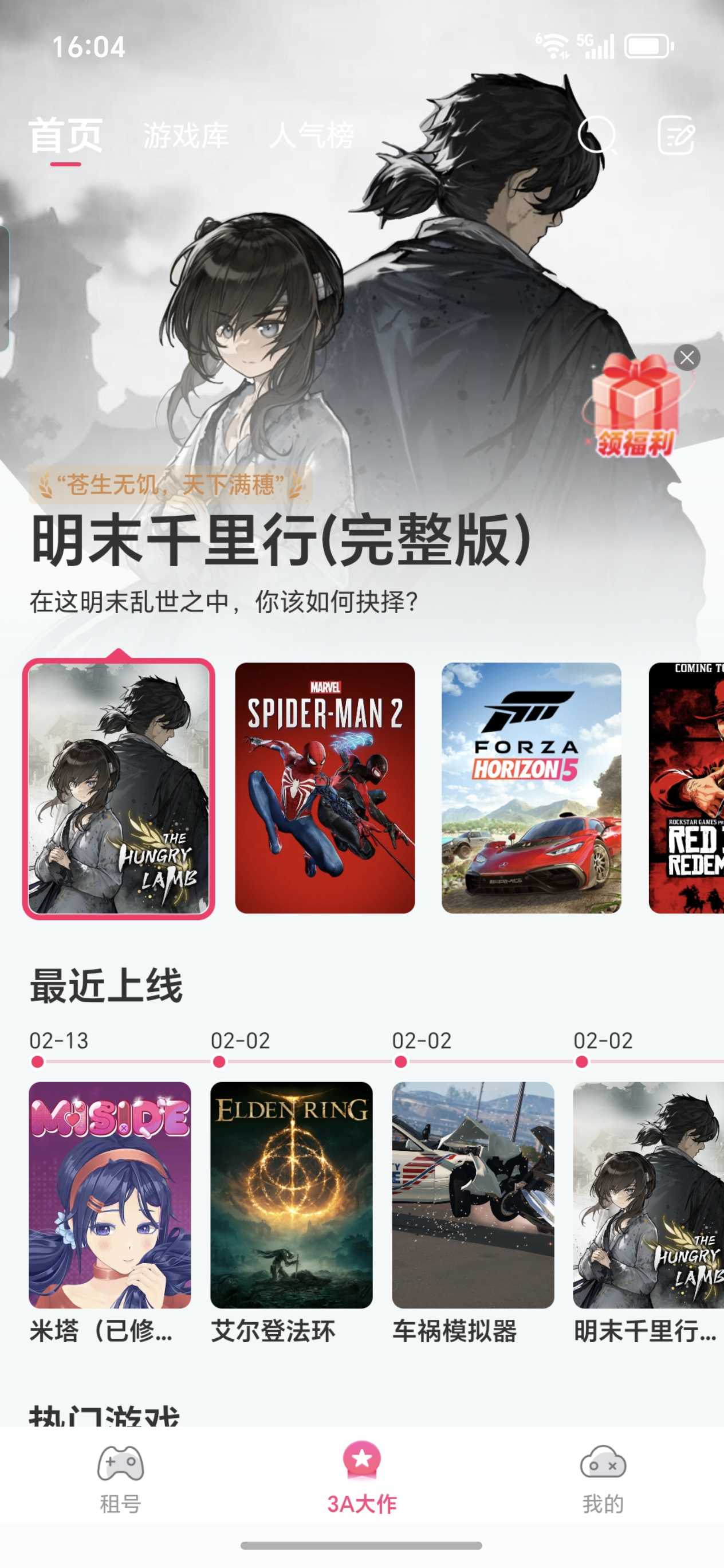Select the Forza Horizon 5 cover
This screenshot has height=1568, width=724.
pyautogui.click(x=531, y=787)
